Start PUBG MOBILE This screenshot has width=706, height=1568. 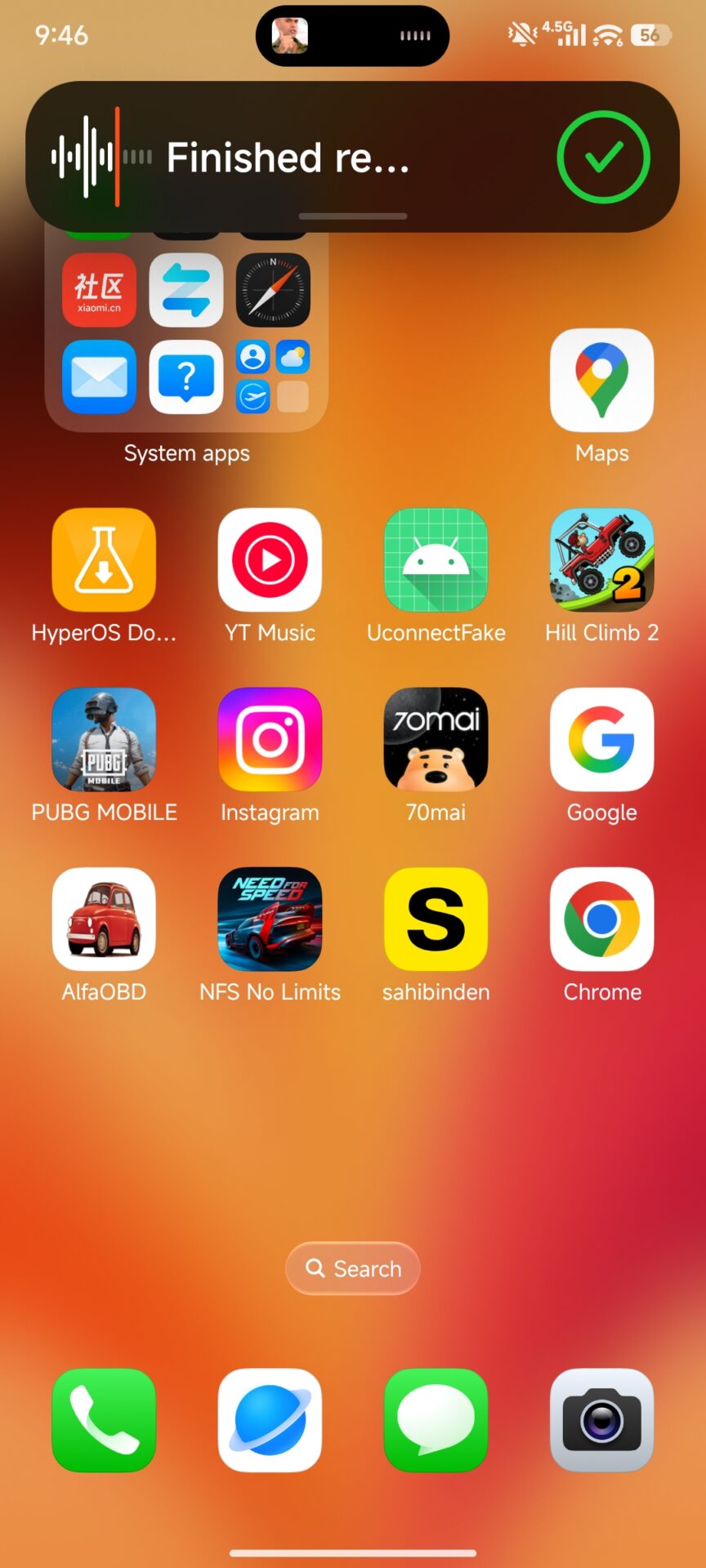coord(104,740)
